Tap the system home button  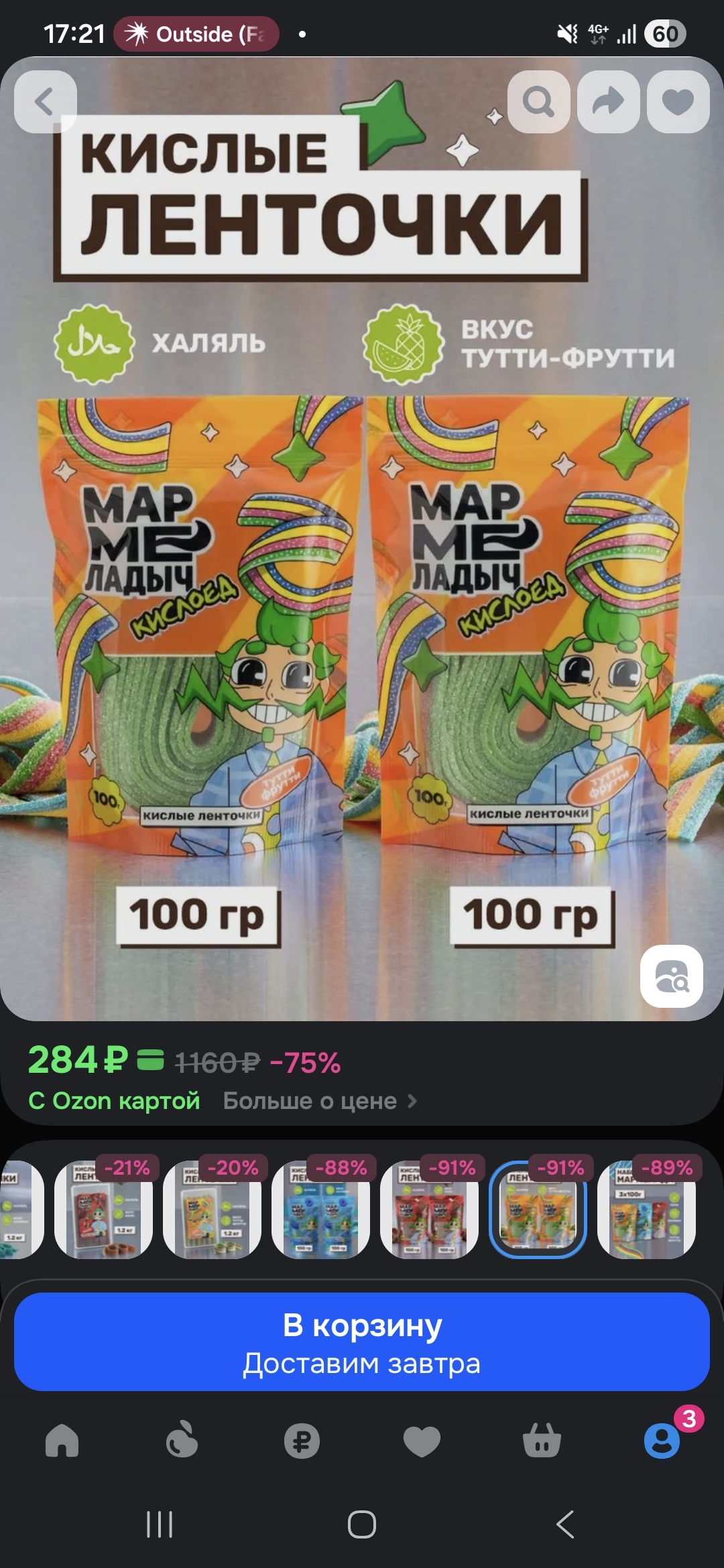[362, 1524]
